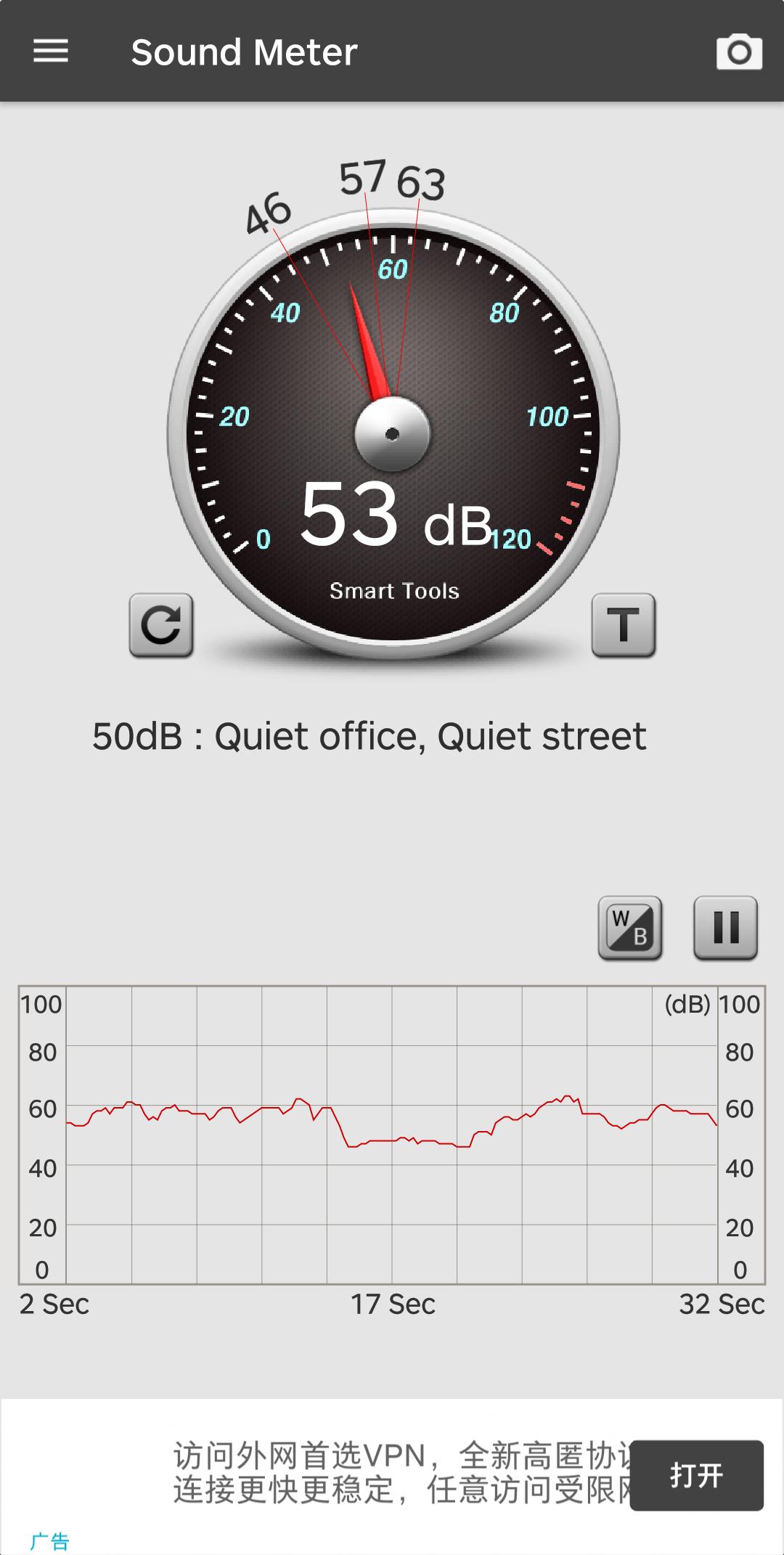The width and height of the screenshot is (784, 1555).
Task: Open the hamburger navigation menu
Action: [51, 52]
